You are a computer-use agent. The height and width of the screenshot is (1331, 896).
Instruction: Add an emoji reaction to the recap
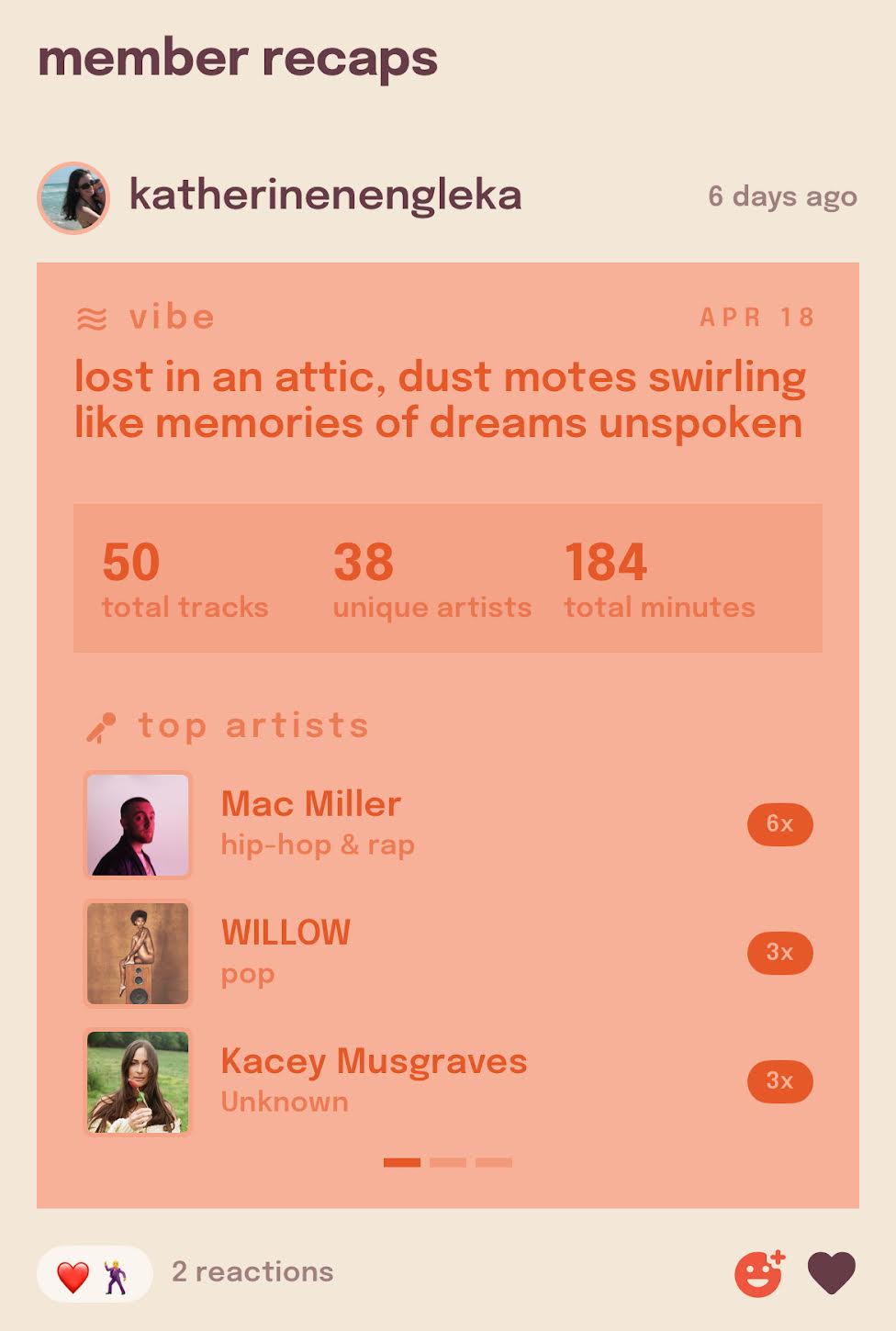tap(759, 1273)
